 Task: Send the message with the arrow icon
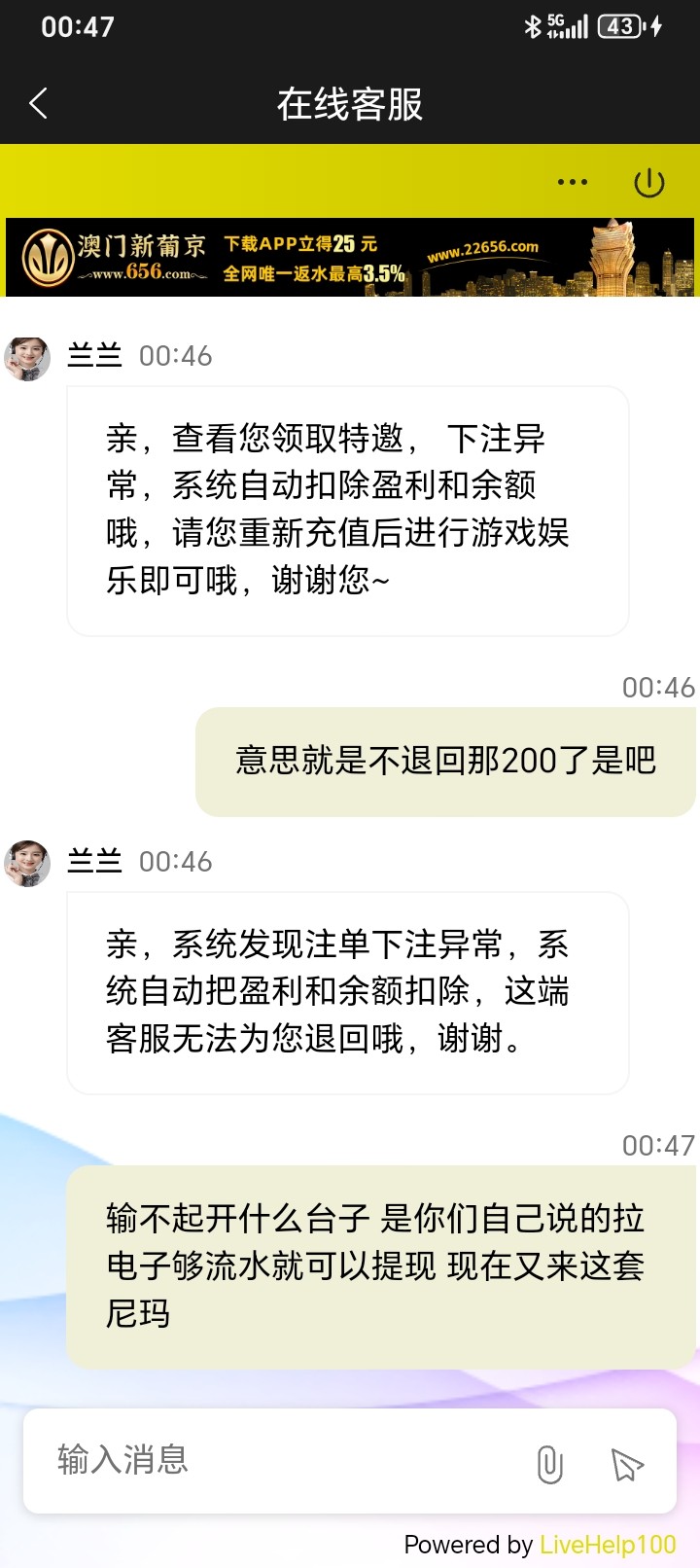coord(627,1464)
